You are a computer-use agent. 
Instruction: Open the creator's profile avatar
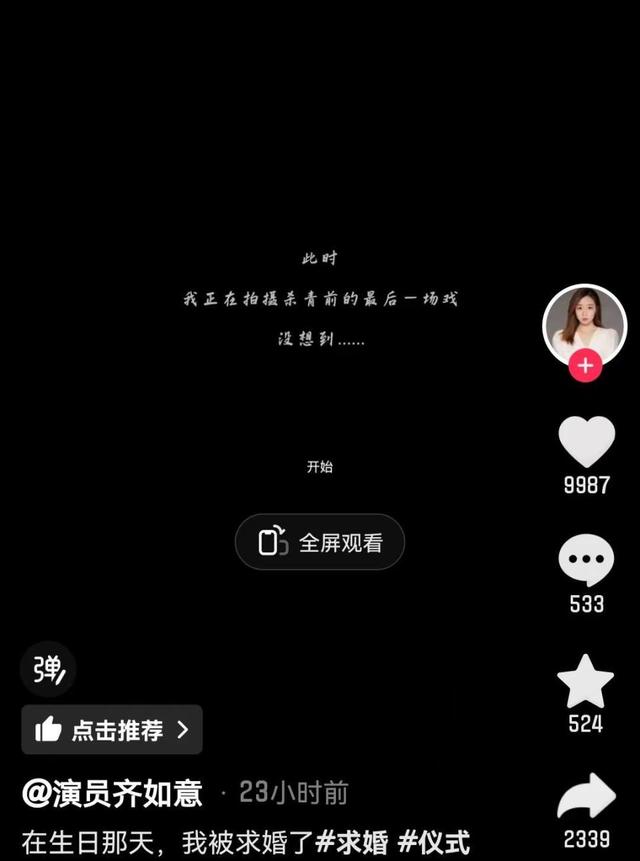[x=584, y=323]
